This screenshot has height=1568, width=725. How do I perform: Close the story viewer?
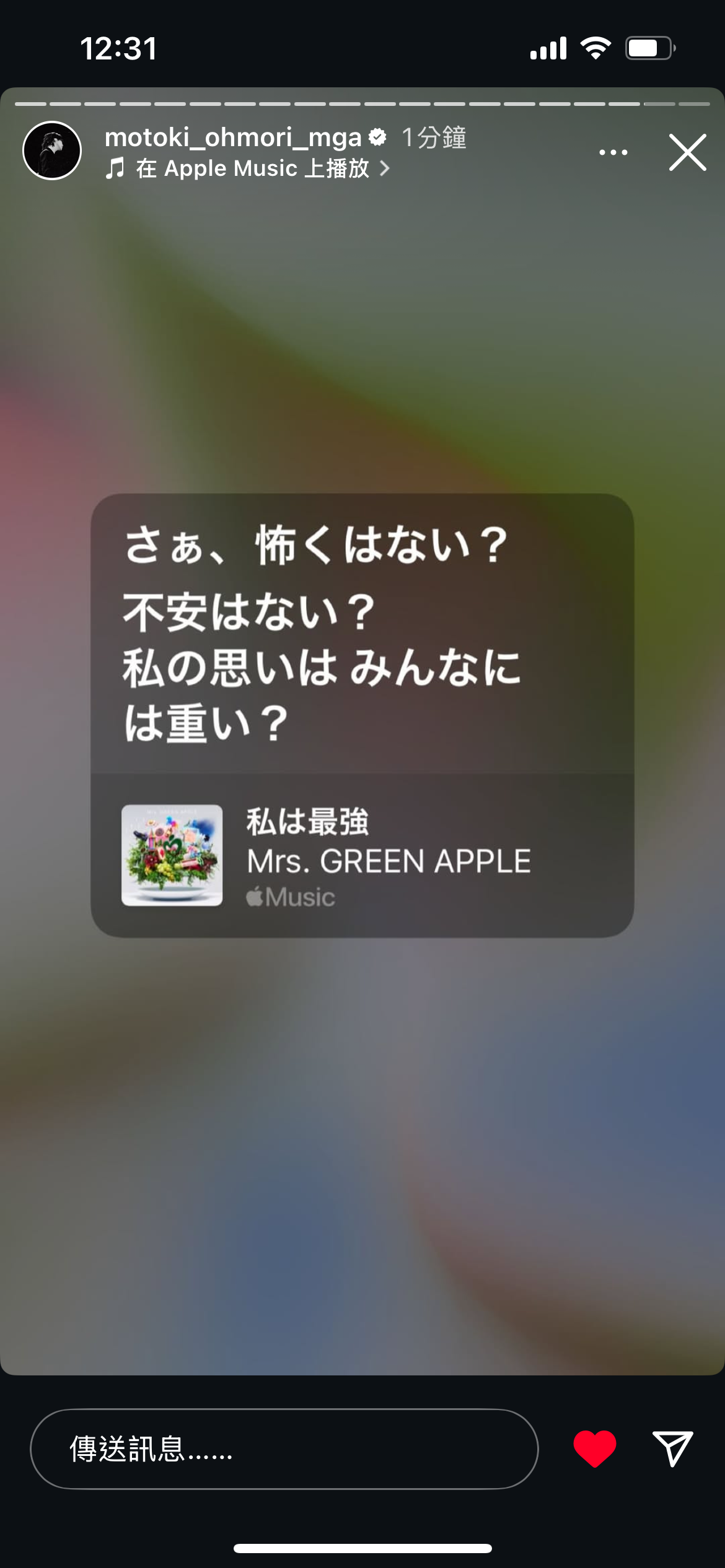pyautogui.click(x=687, y=152)
